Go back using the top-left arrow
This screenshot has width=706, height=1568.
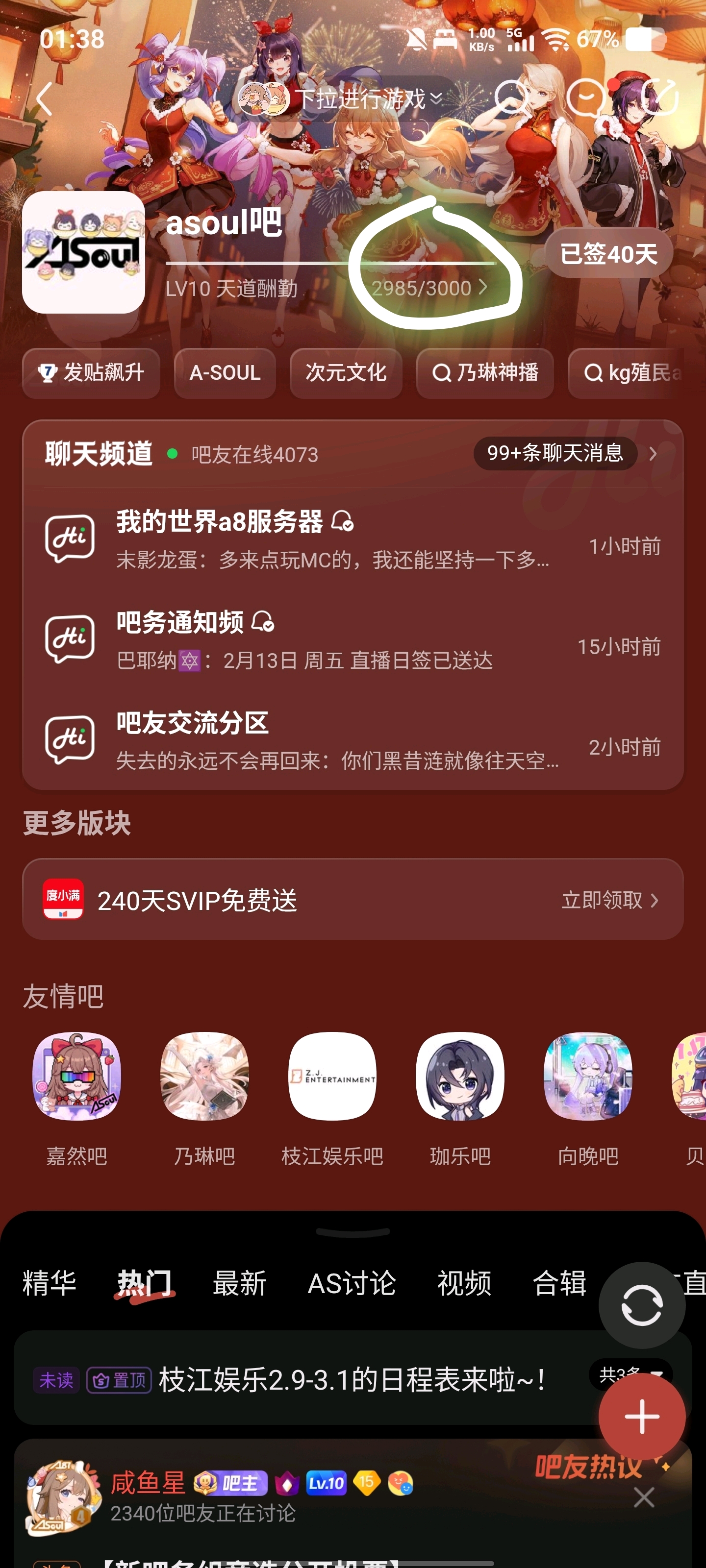click(44, 98)
